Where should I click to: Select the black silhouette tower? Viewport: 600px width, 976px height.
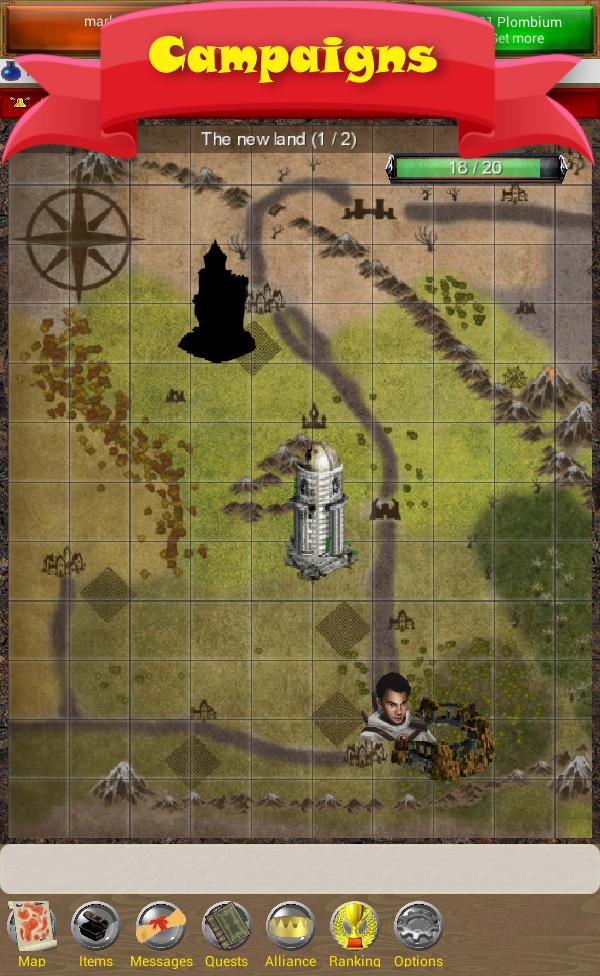(216, 303)
